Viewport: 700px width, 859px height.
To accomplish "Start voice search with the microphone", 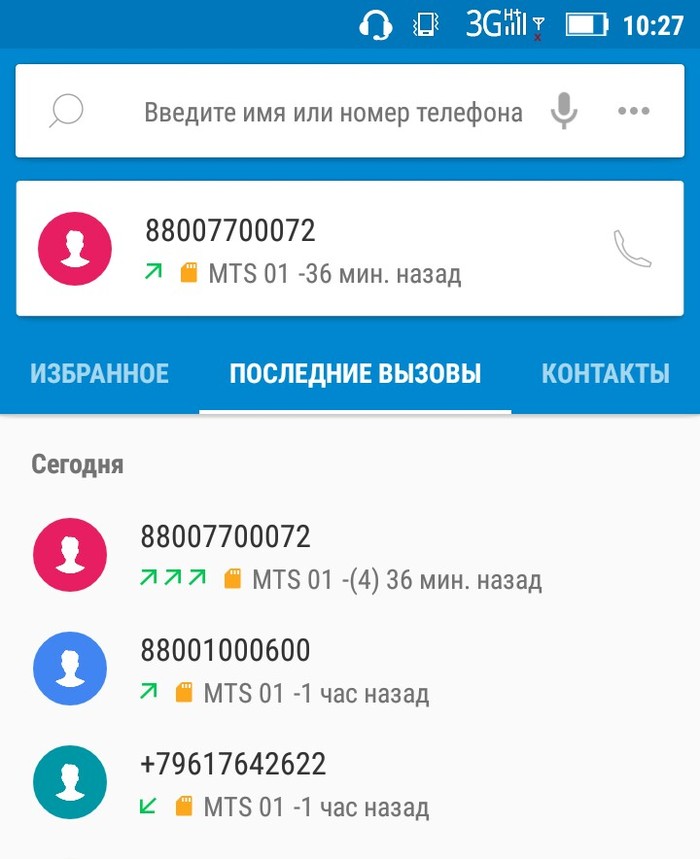I will click(x=564, y=111).
